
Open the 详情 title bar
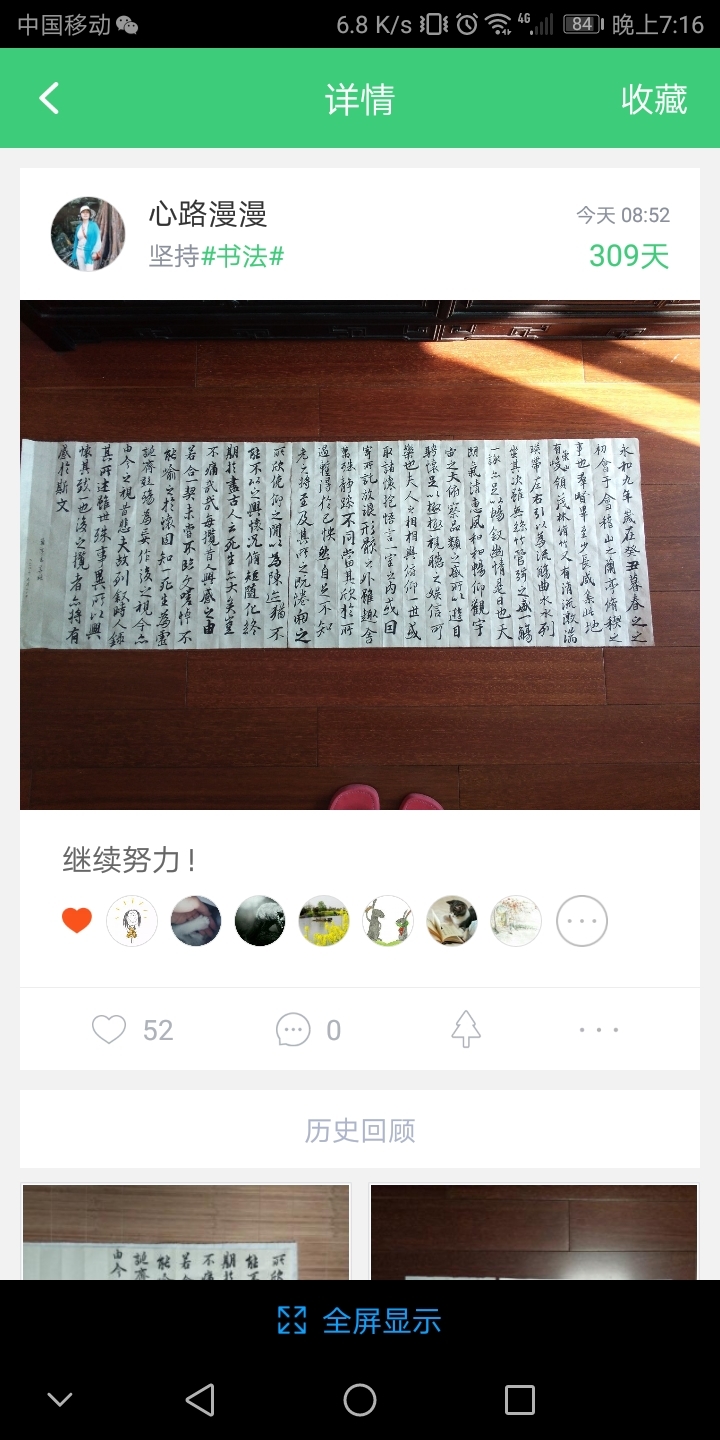[x=358, y=97]
